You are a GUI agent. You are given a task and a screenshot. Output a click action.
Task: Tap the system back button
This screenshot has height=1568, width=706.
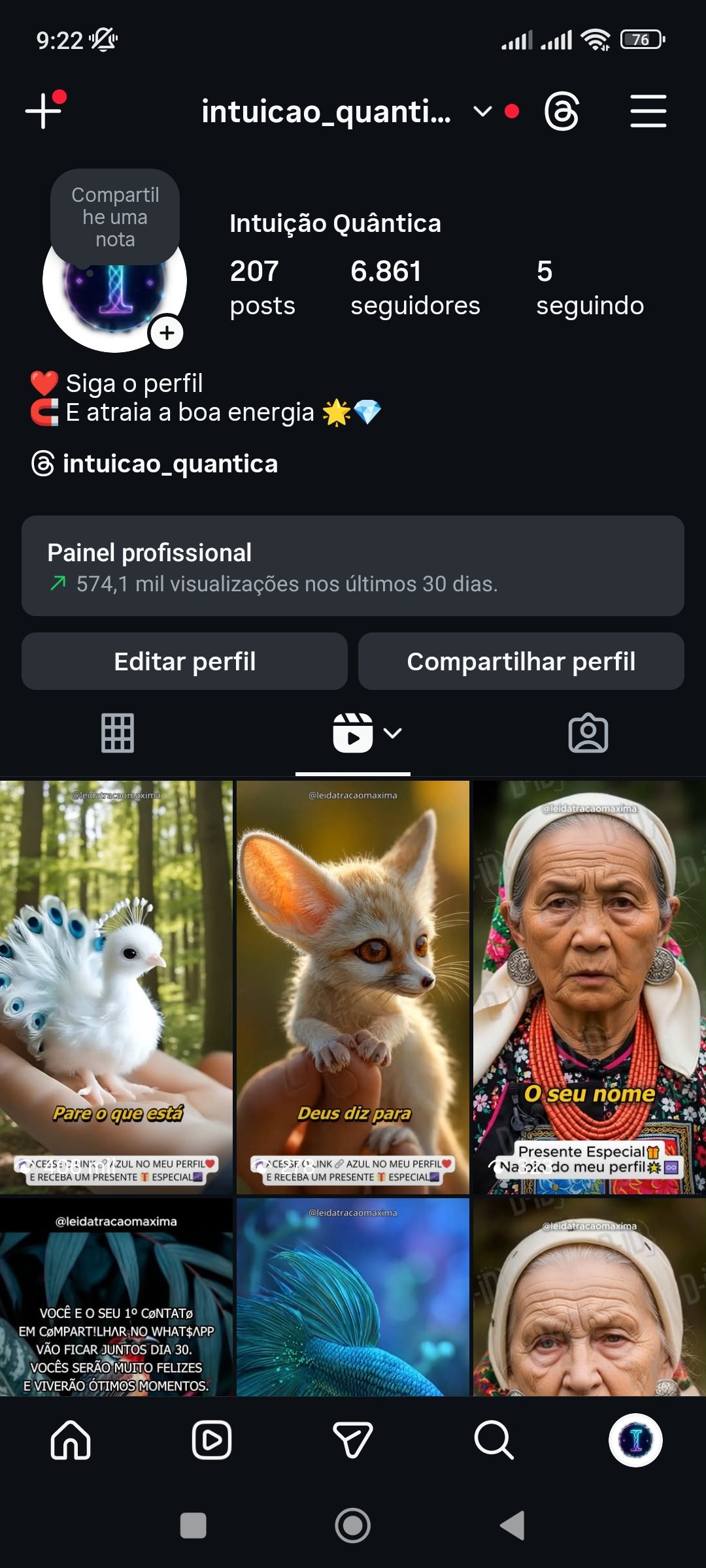coord(513,1526)
